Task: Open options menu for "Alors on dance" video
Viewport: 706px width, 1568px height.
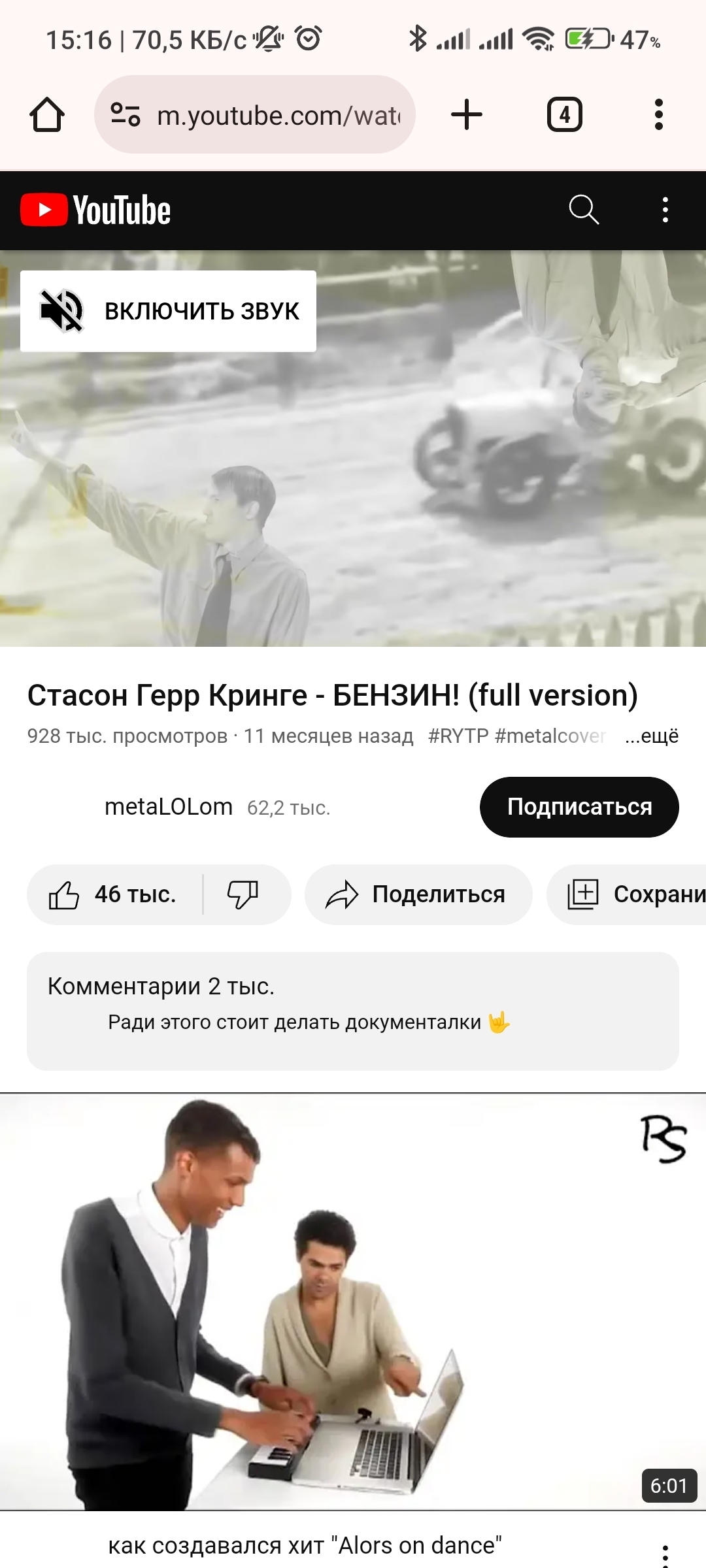Action: 665,1555
